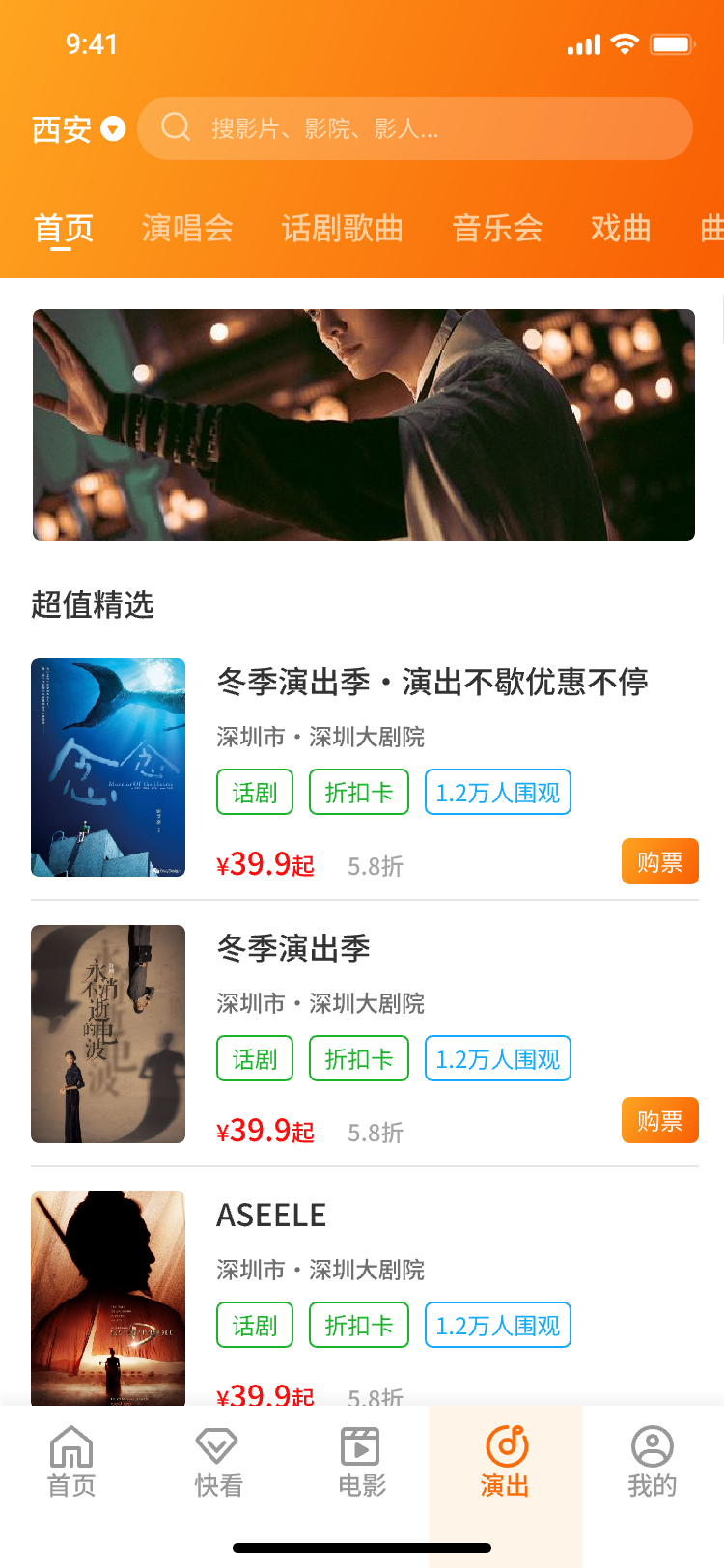Select the 话剧歌曲 category tab
The image size is (724, 1568).
pyautogui.click(x=342, y=229)
